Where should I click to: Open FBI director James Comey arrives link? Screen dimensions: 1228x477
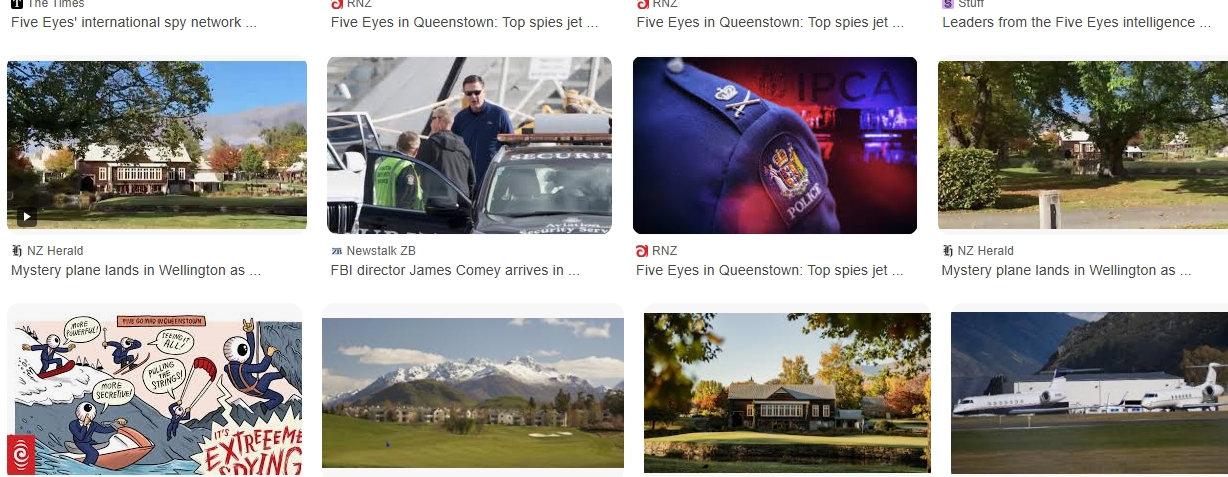pyautogui.click(x=455, y=270)
